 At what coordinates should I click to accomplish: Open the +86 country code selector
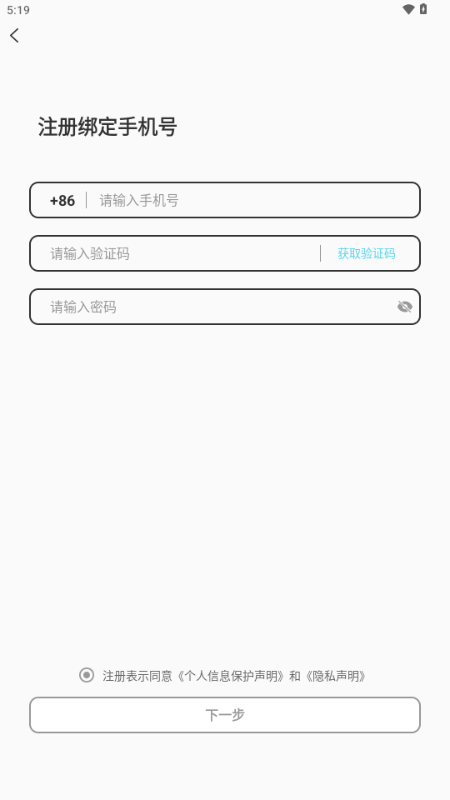pos(62,201)
